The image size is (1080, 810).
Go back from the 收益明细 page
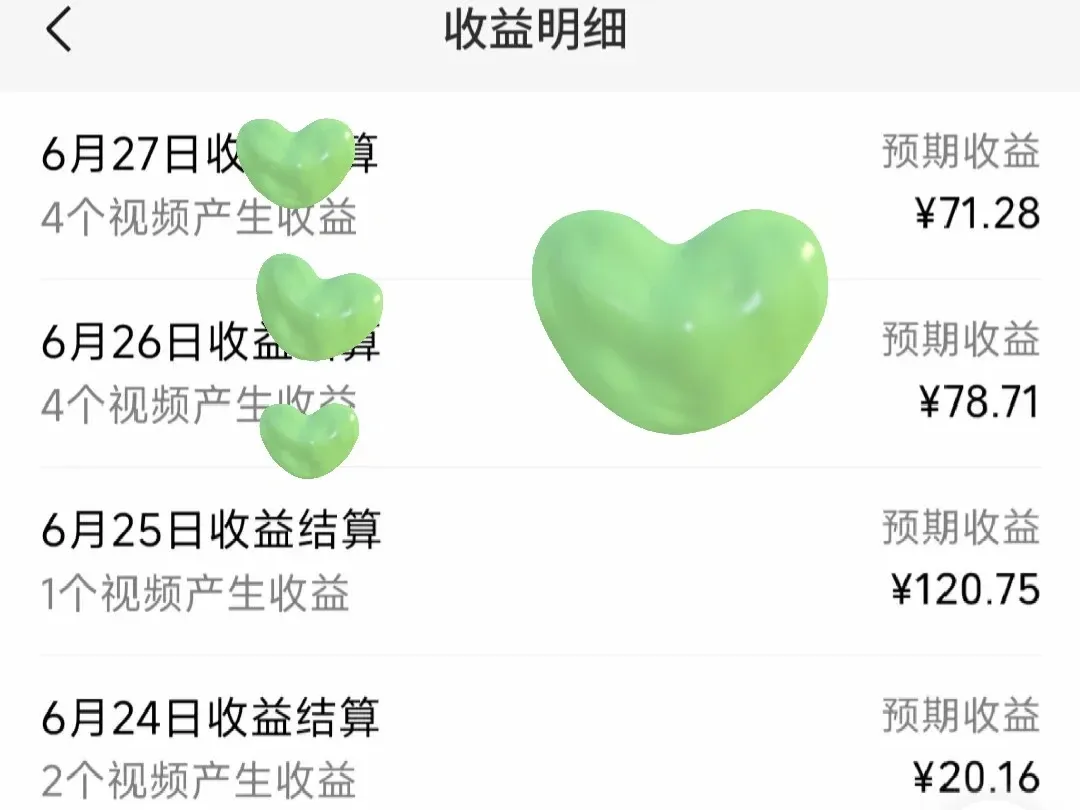coord(59,32)
